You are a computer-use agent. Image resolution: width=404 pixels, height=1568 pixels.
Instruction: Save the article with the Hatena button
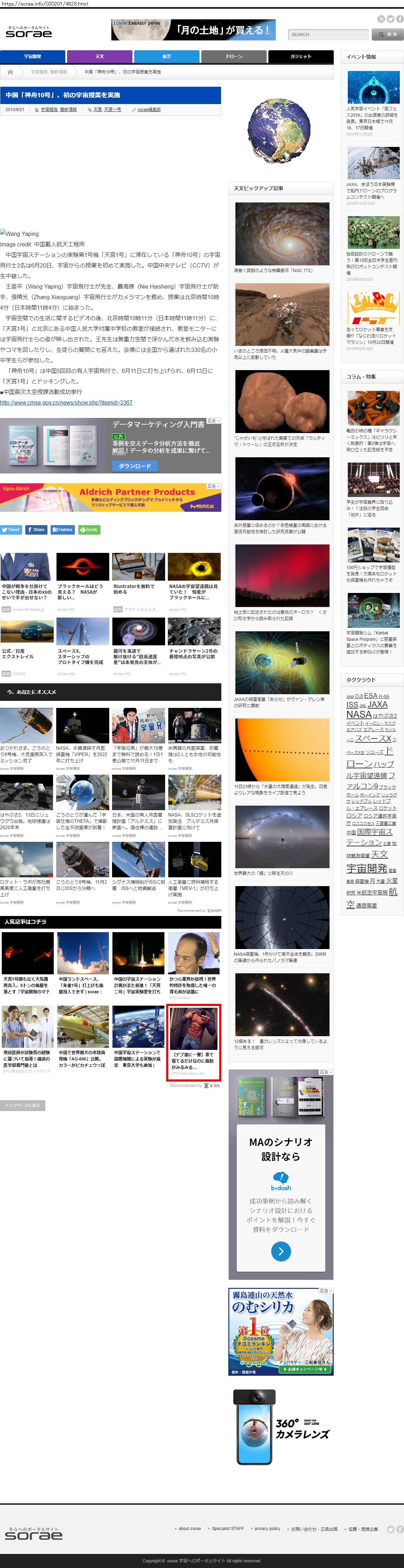click(62, 530)
